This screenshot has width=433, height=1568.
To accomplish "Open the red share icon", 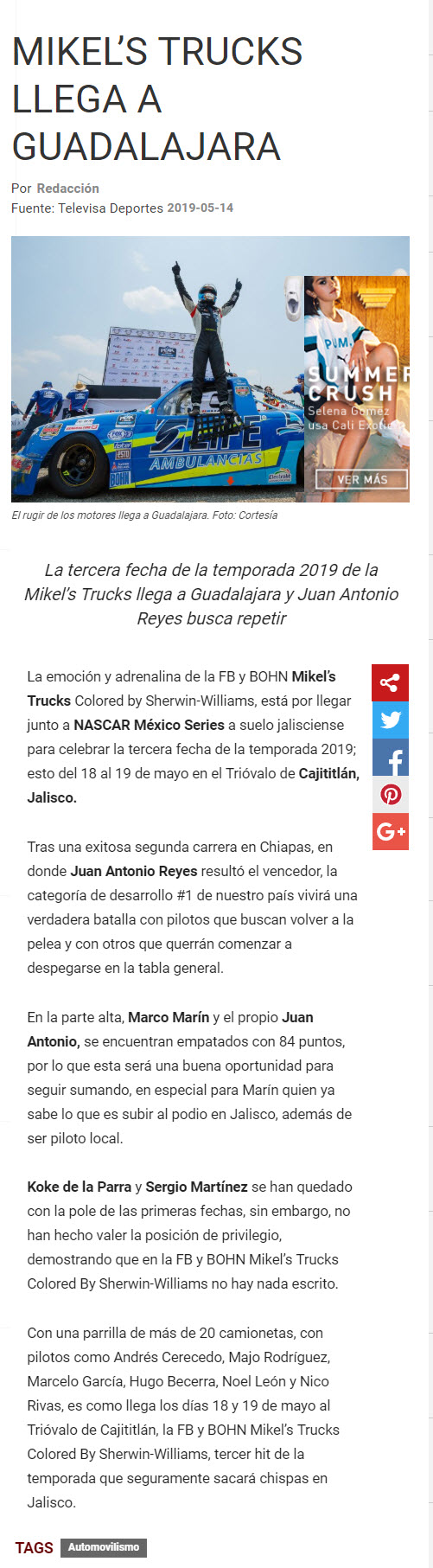I will 390,682.
